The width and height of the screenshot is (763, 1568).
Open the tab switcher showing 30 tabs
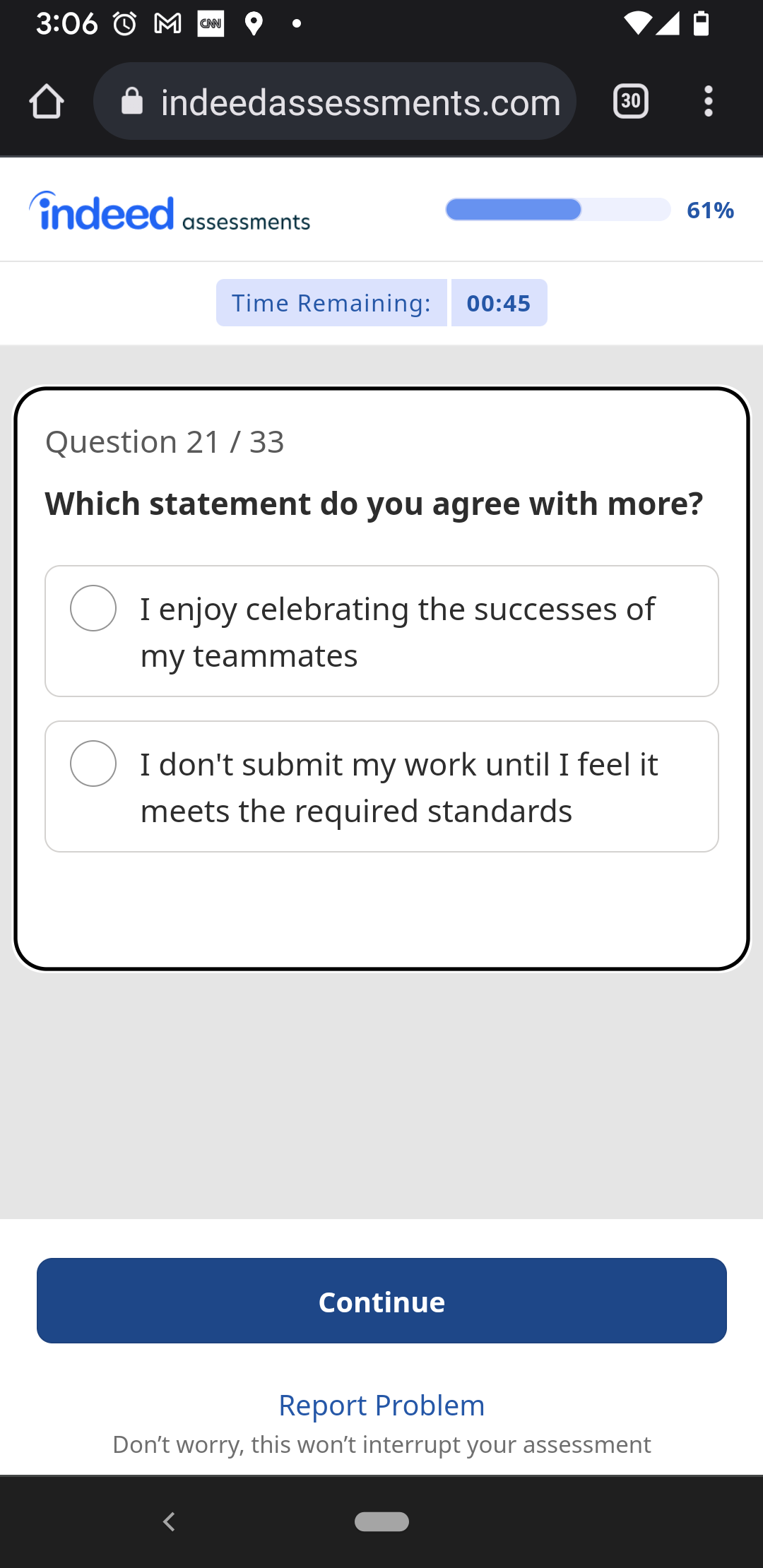(631, 101)
